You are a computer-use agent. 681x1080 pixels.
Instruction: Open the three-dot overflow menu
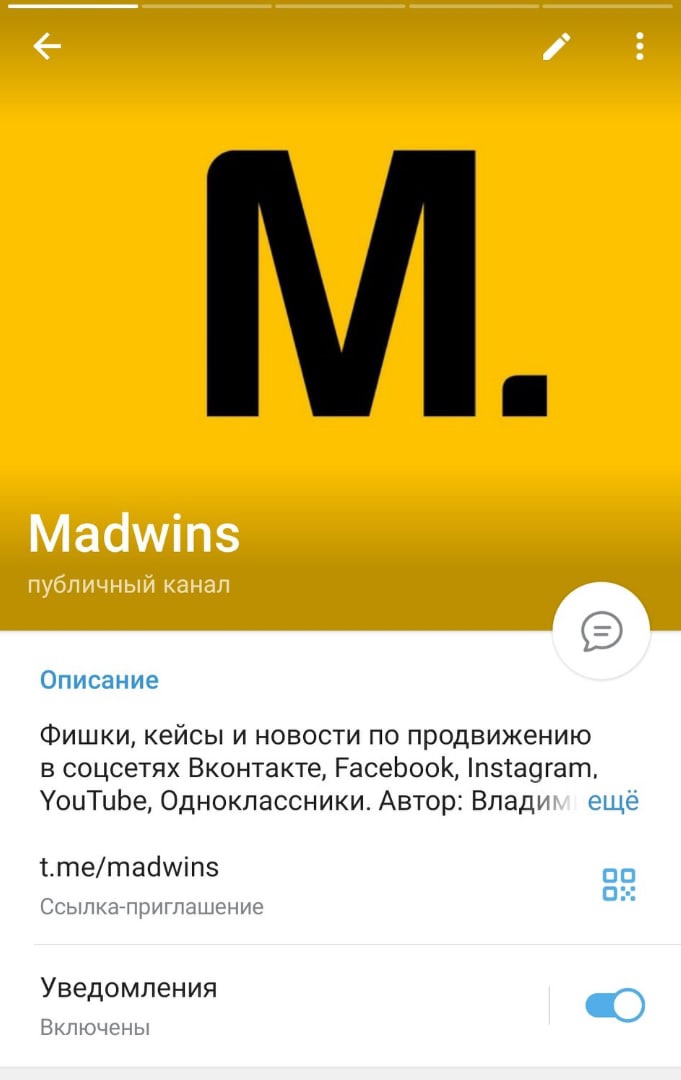pos(639,46)
